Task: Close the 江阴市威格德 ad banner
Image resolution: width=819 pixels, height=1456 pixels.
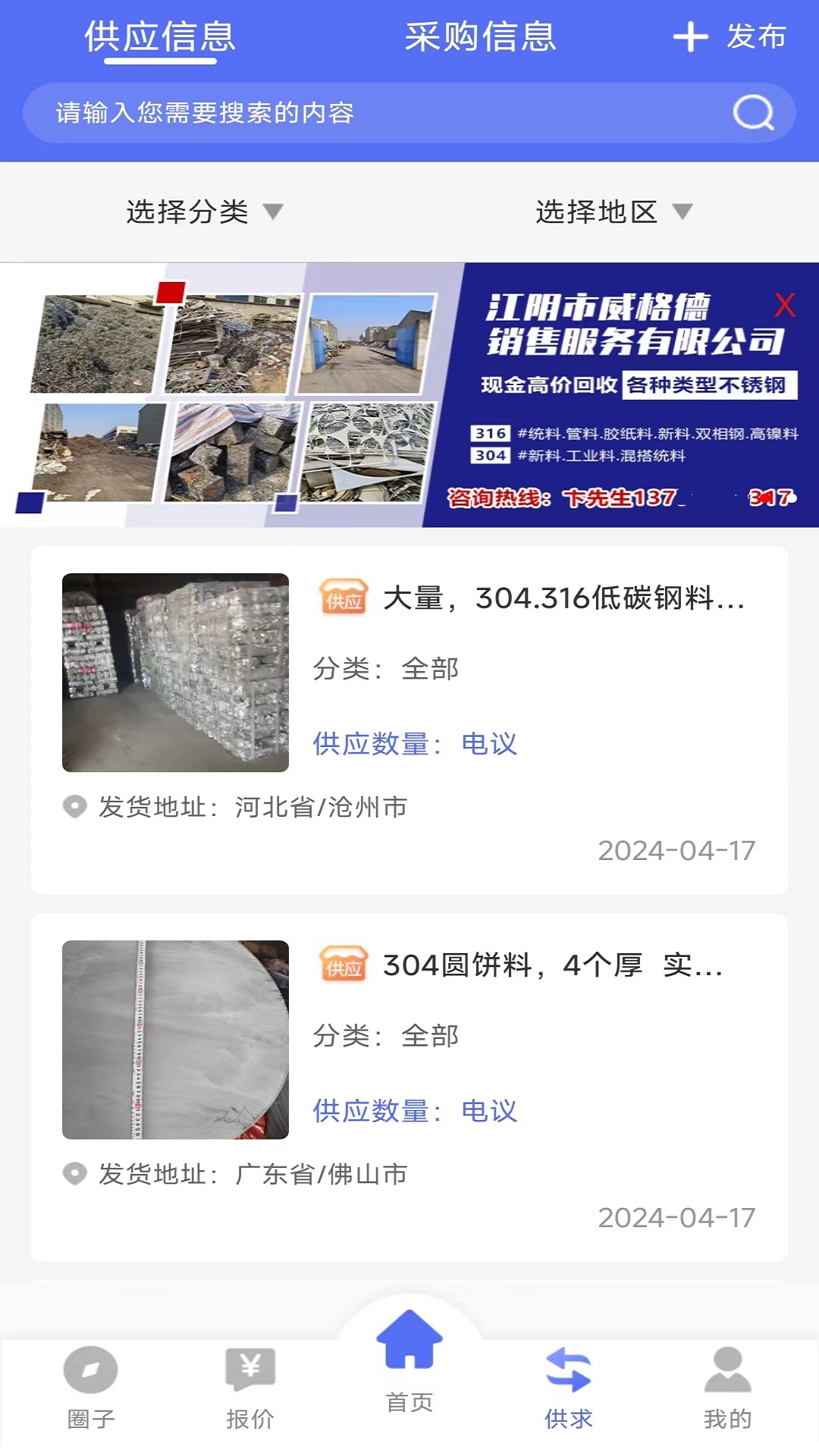Action: 785,305
